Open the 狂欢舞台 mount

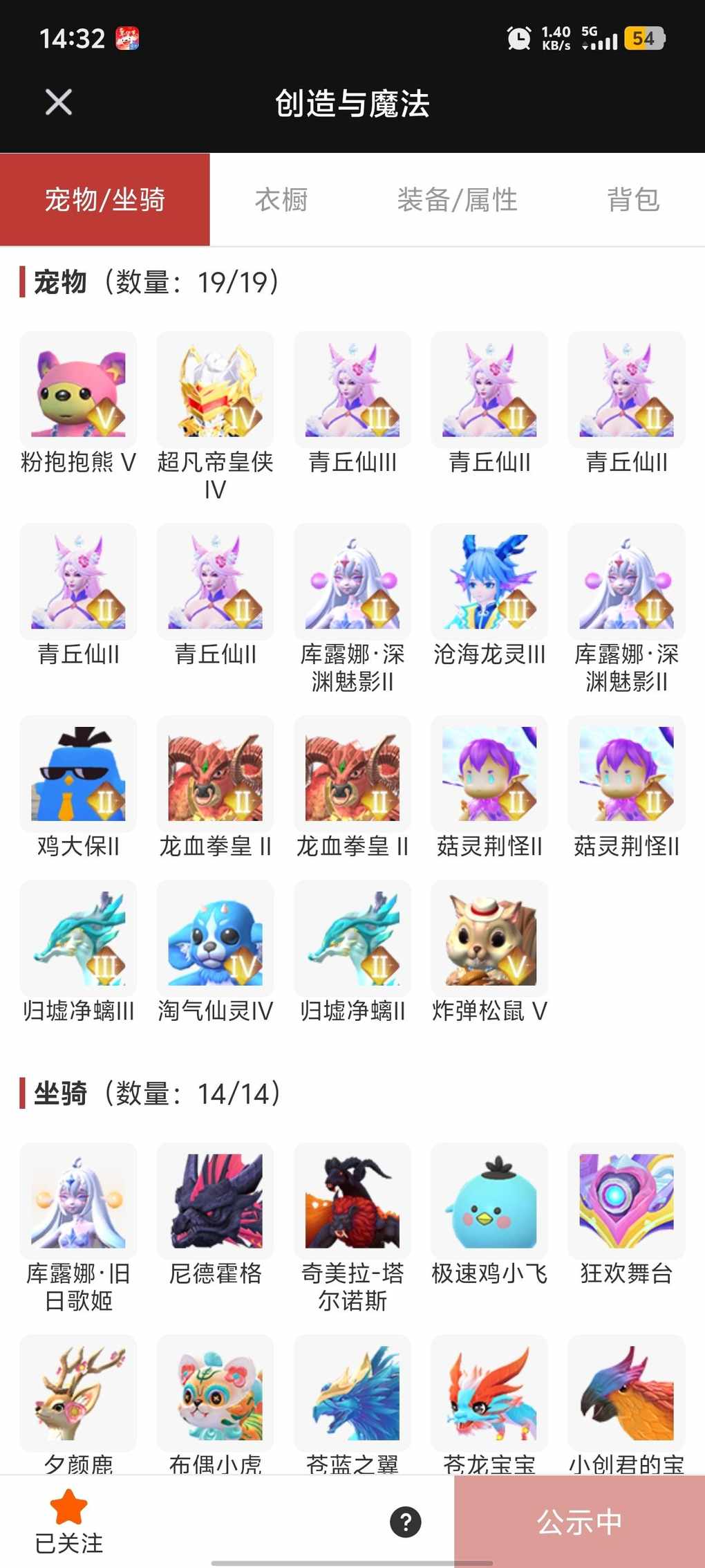pyautogui.click(x=626, y=1201)
